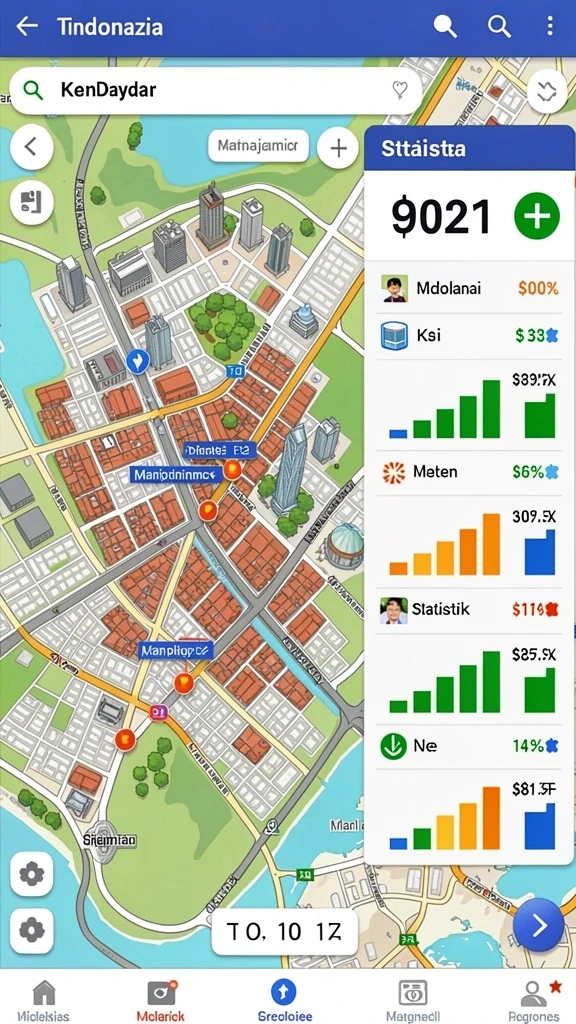
Task: Tap the green plus next to 9021
Action: pos(537,216)
